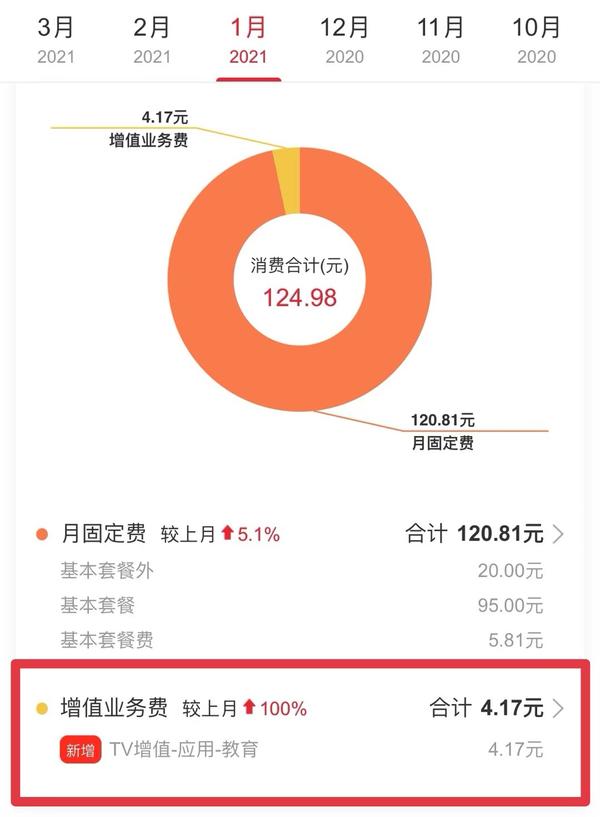Switch to the 12月 2020 tab
600x817 pixels.
click(x=345, y=39)
